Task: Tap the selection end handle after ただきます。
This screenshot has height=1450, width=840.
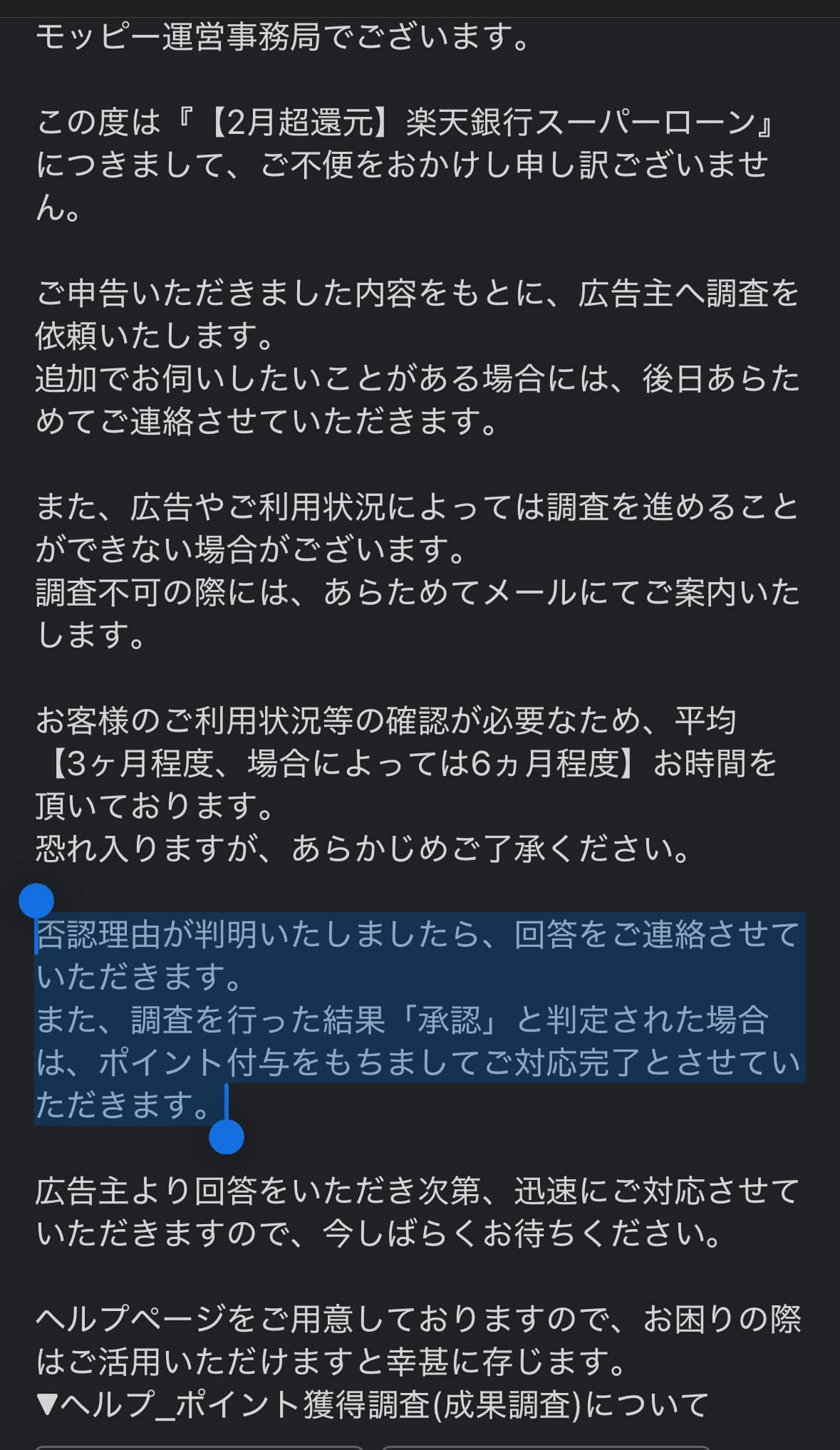Action: (227, 1136)
